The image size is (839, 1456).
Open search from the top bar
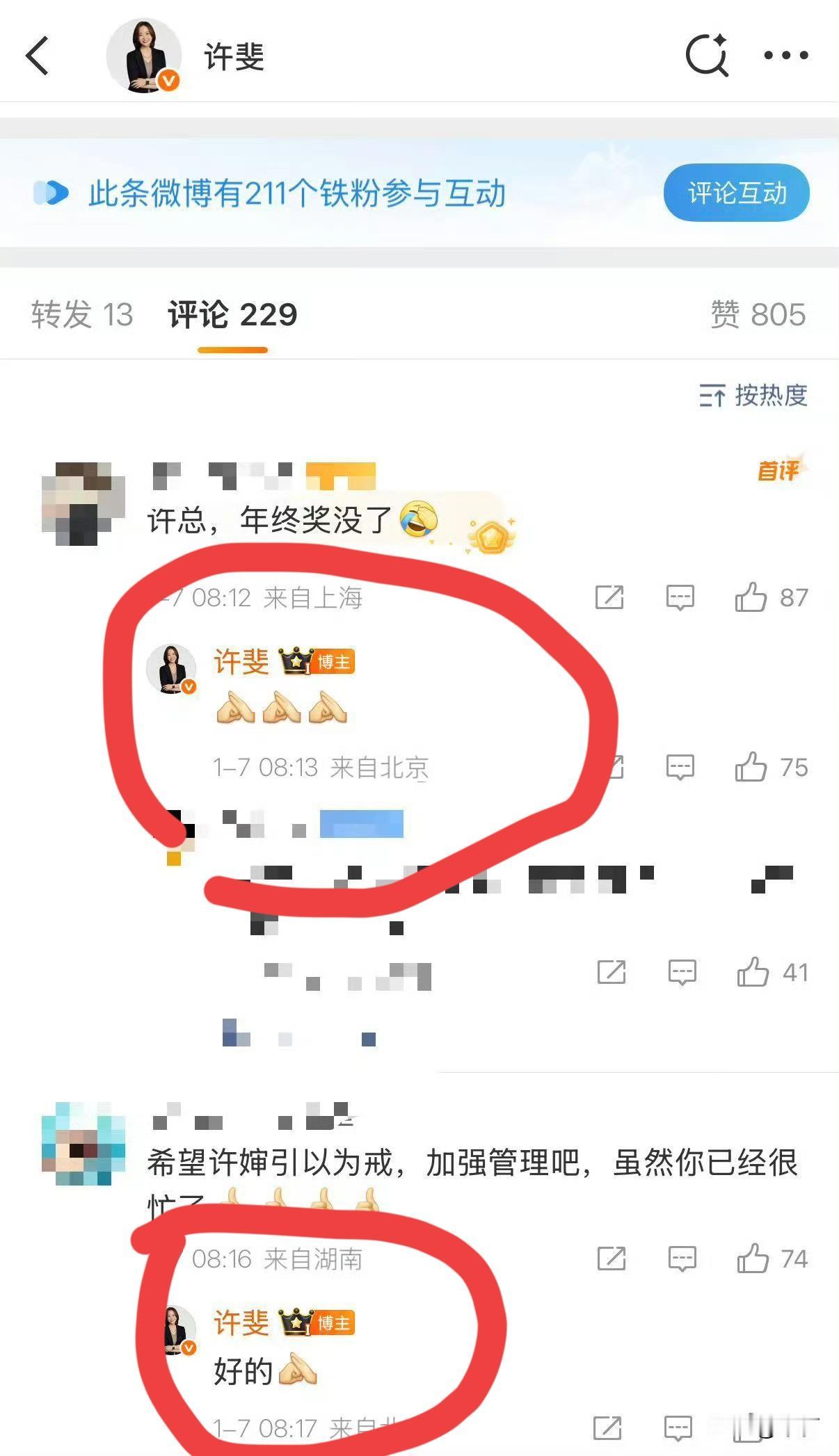click(706, 54)
